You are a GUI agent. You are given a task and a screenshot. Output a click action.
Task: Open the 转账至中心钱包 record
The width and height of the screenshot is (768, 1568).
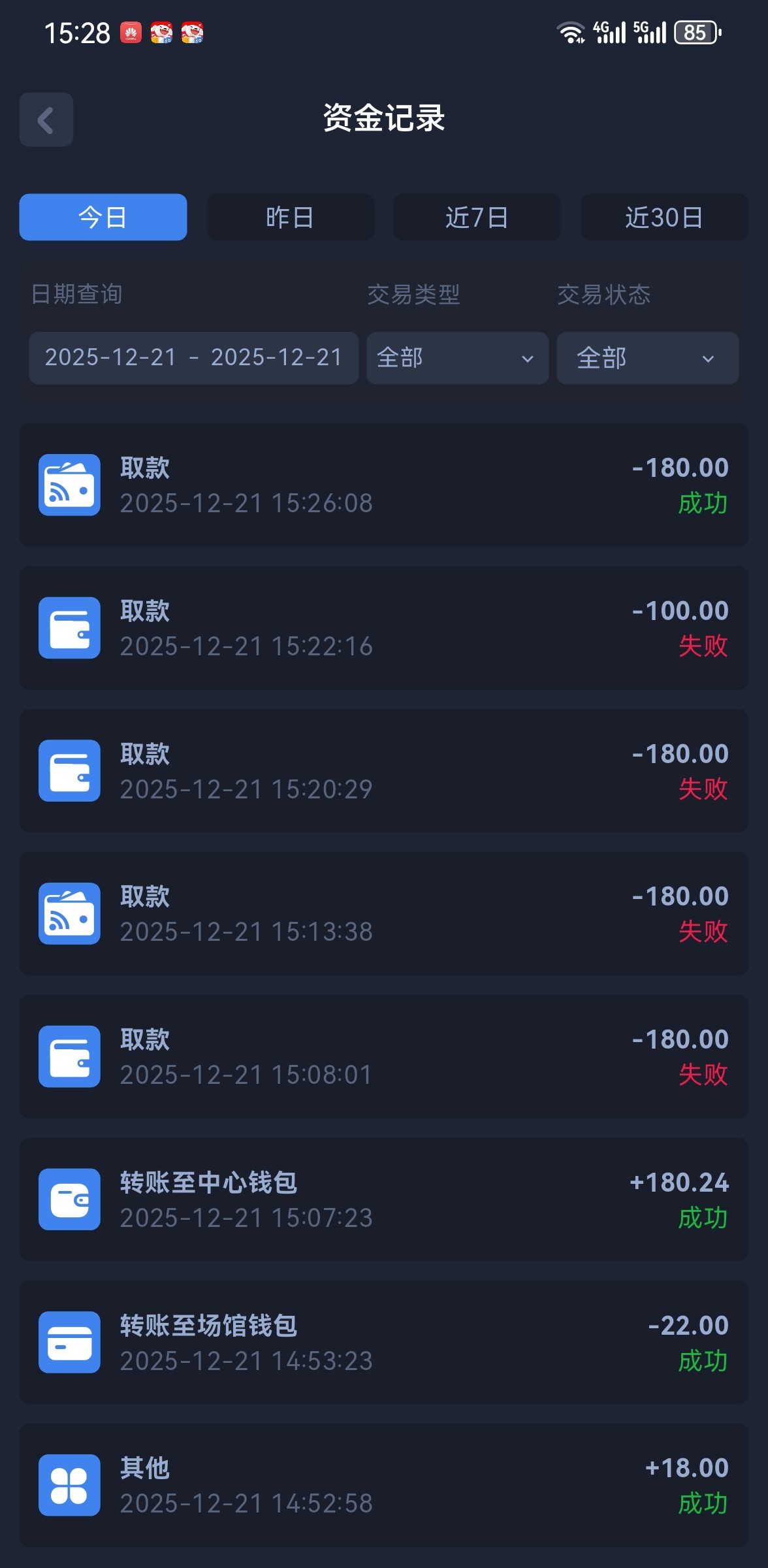point(383,1200)
